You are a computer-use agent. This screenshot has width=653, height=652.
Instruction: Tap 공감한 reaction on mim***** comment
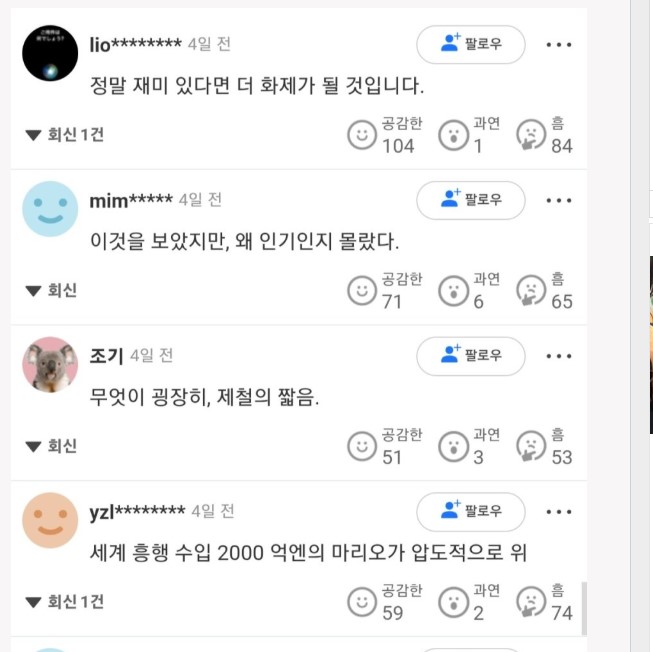coord(363,291)
